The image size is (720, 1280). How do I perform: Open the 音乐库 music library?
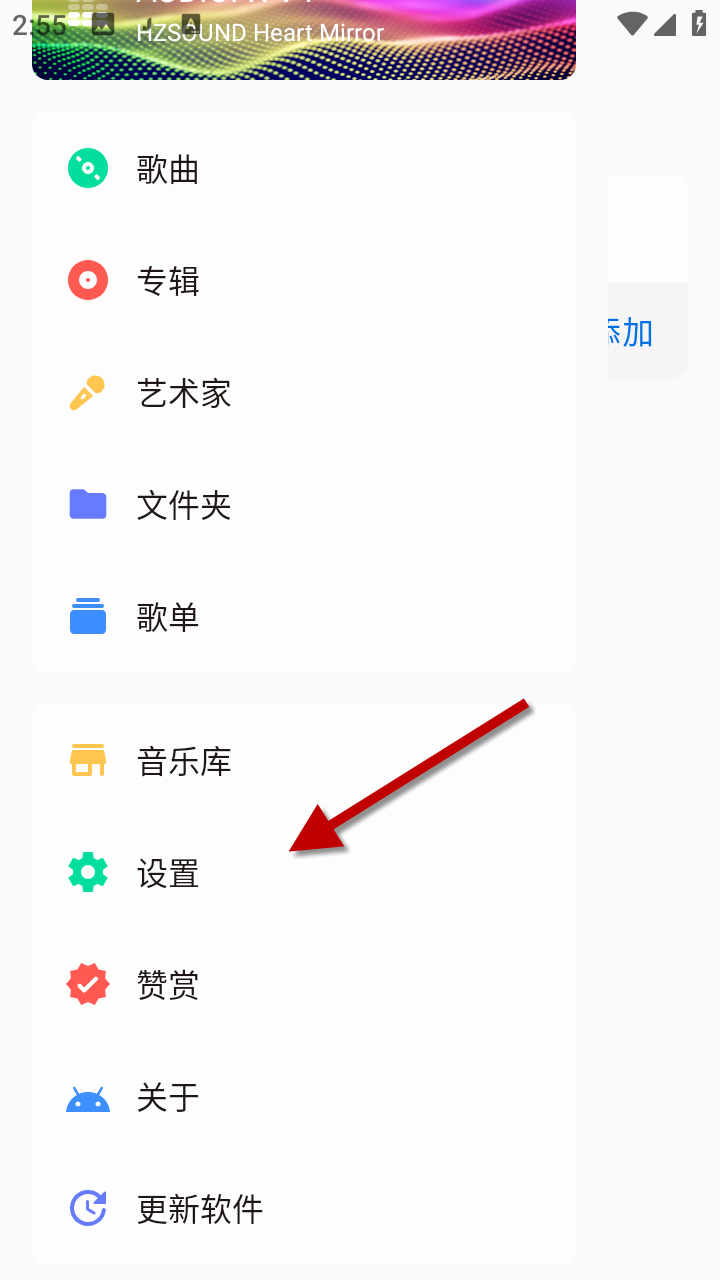[184, 762]
